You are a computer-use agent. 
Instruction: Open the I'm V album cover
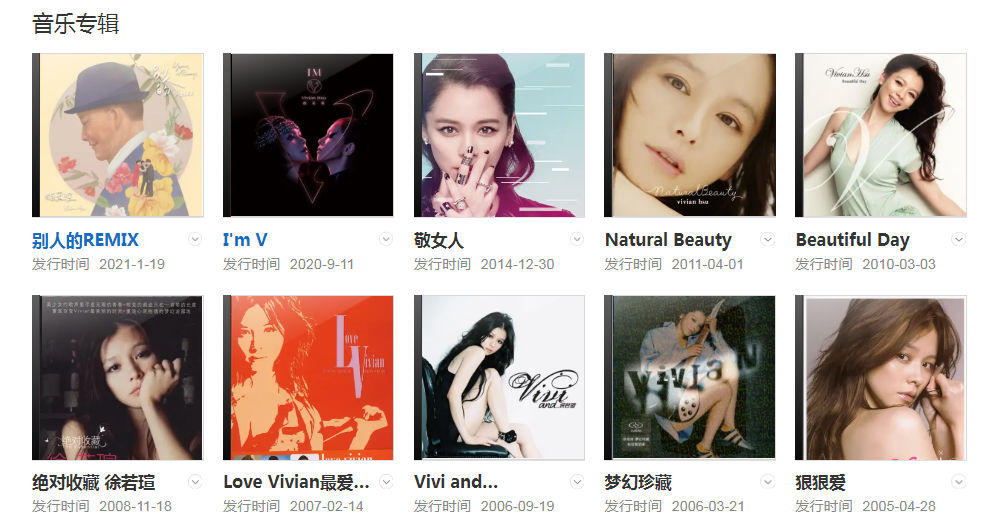pyautogui.click(x=309, y=135)
